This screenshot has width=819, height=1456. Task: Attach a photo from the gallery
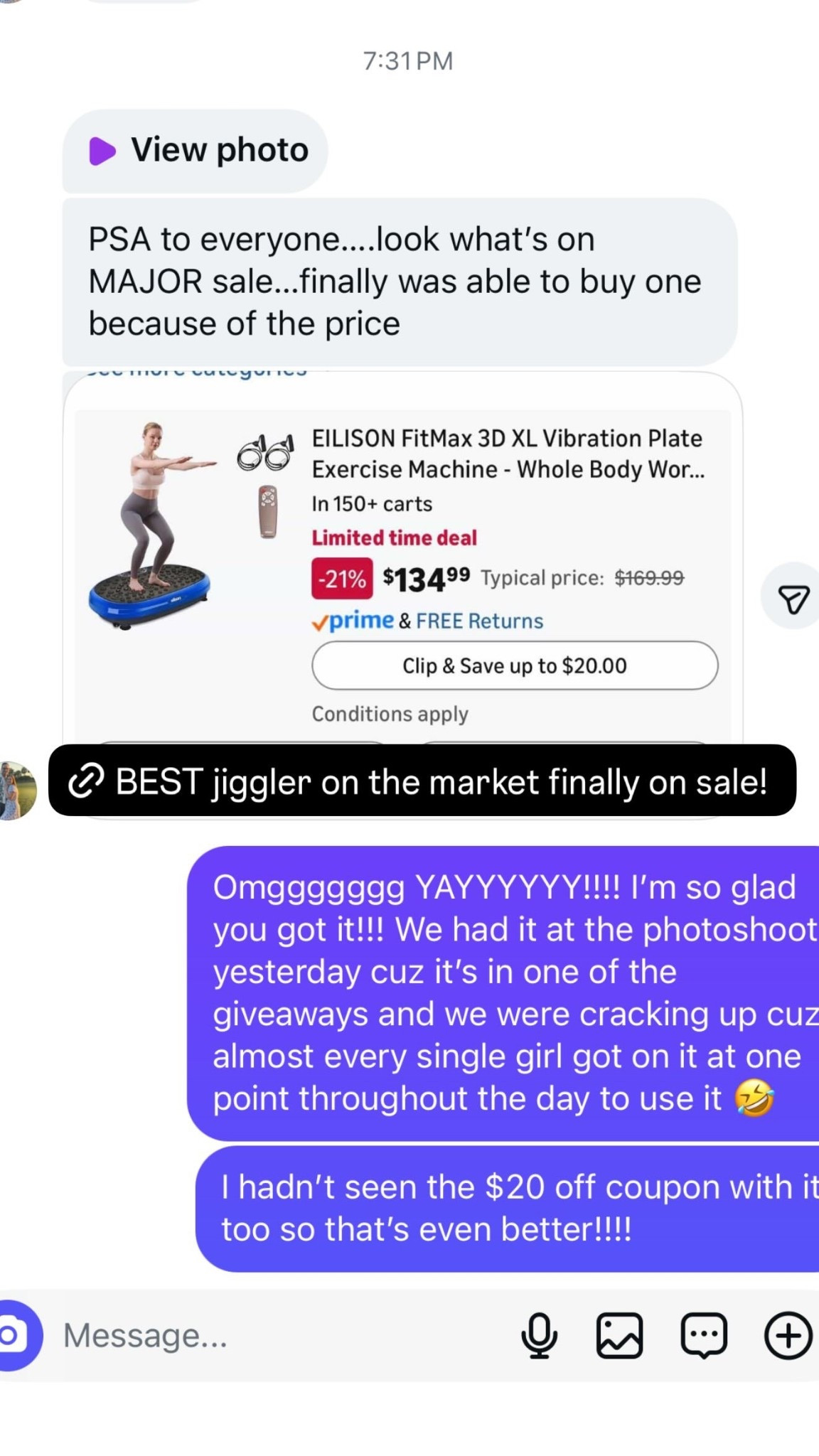pos(619,1335)
